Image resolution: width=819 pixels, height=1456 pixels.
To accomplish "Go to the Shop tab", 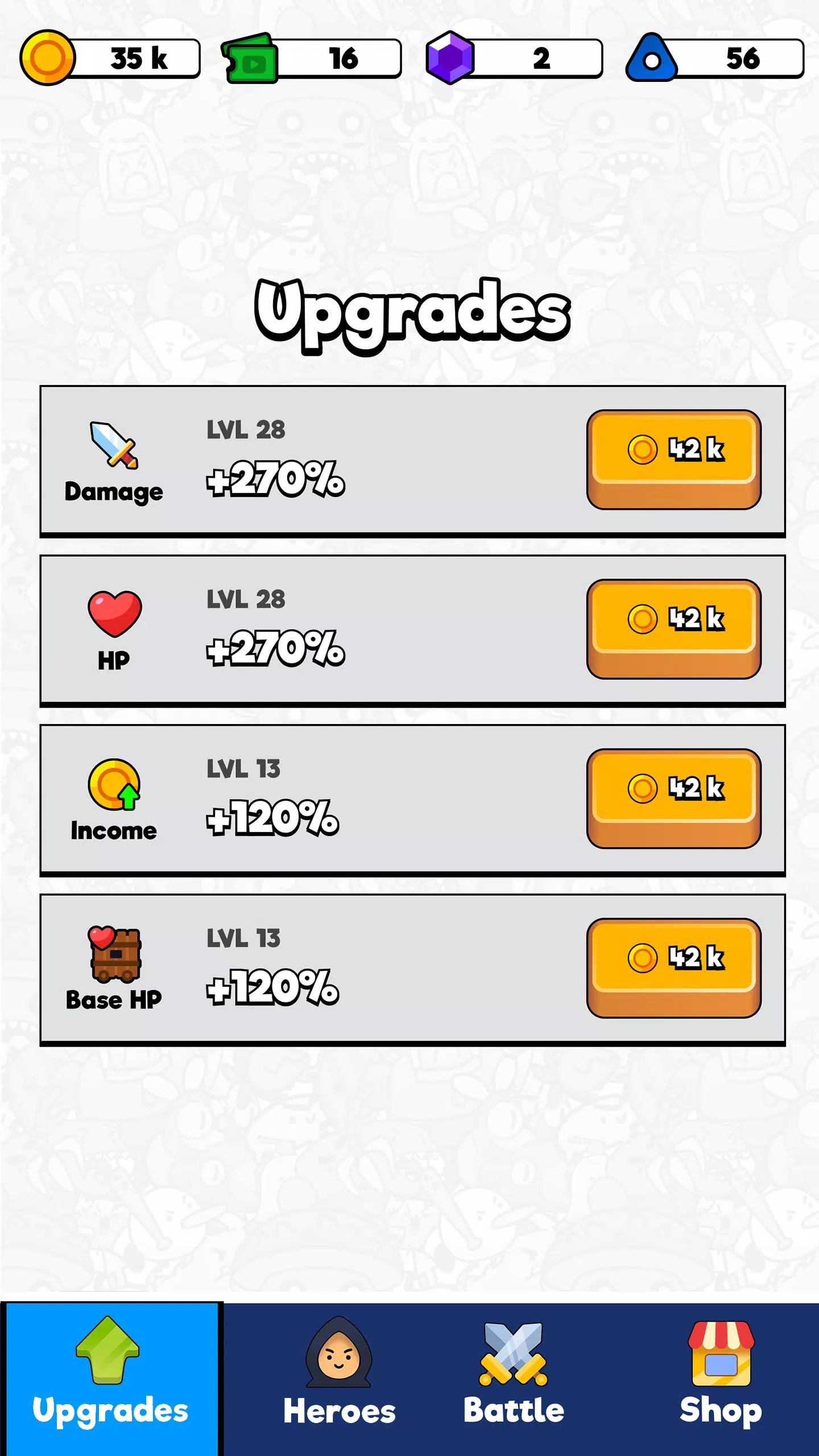I will click(x=720, y=1376).
